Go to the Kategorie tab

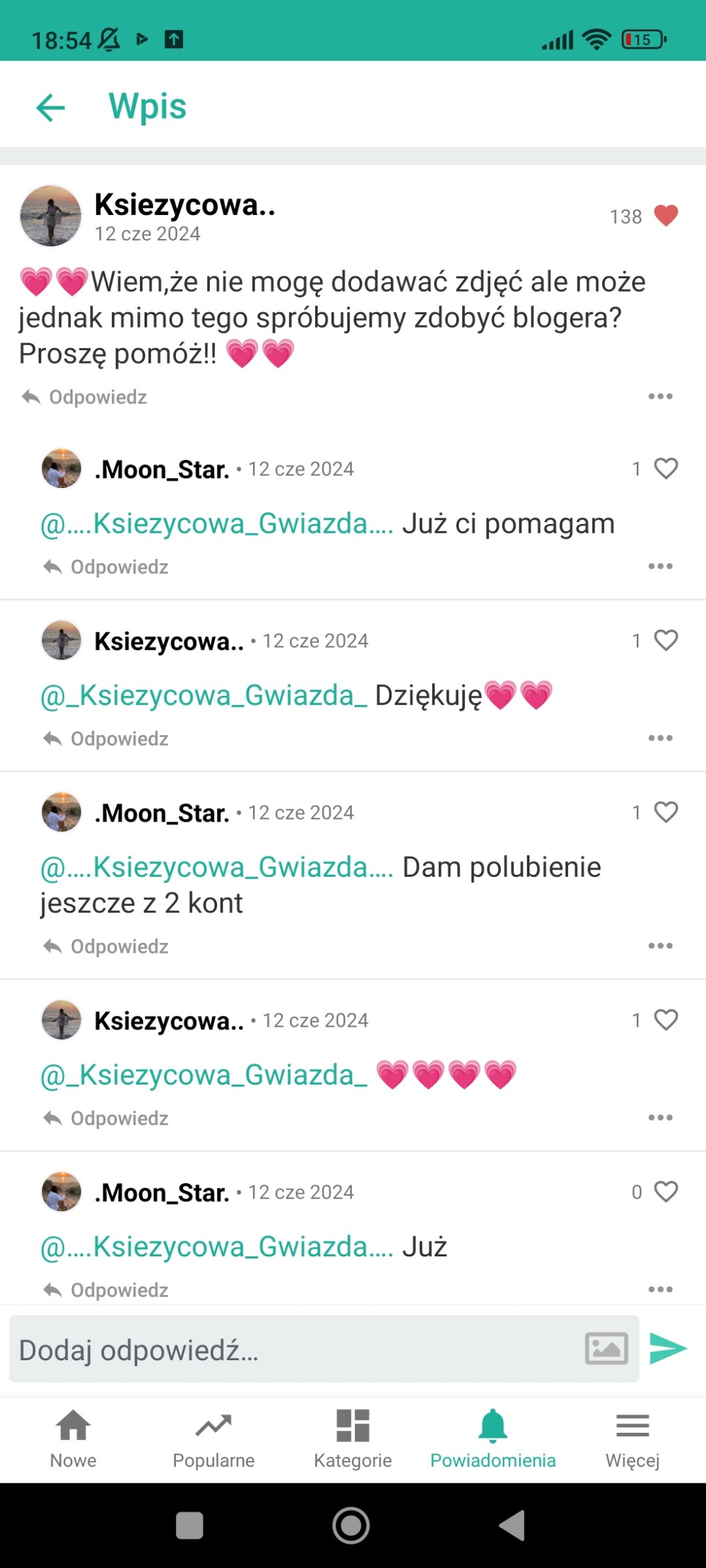pos(353,1438)
